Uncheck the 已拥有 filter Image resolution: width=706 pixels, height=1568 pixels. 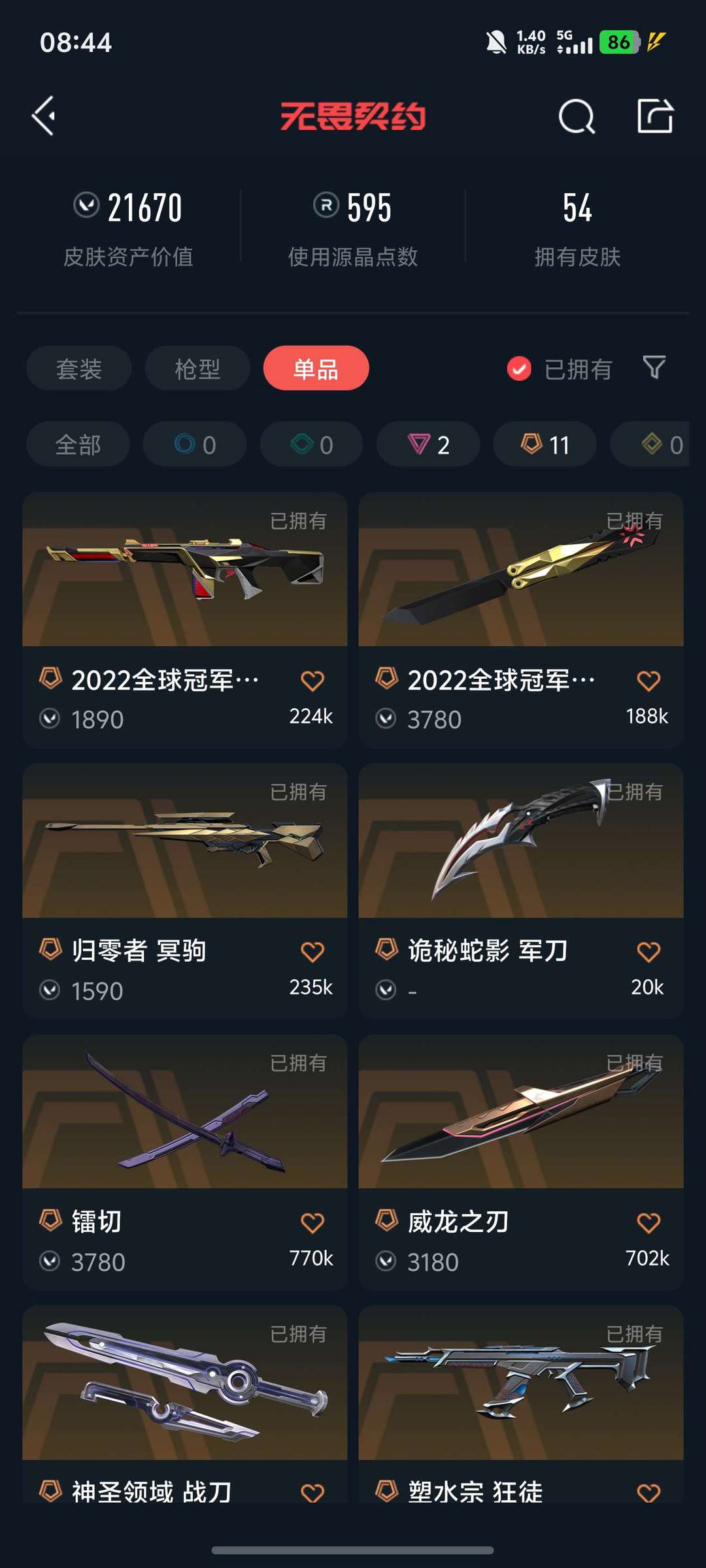519,369
